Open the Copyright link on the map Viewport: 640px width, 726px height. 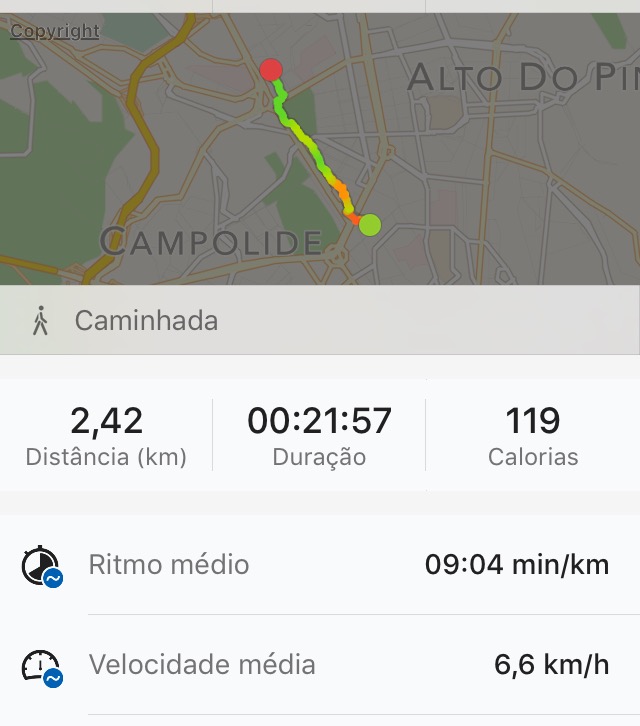55,31
